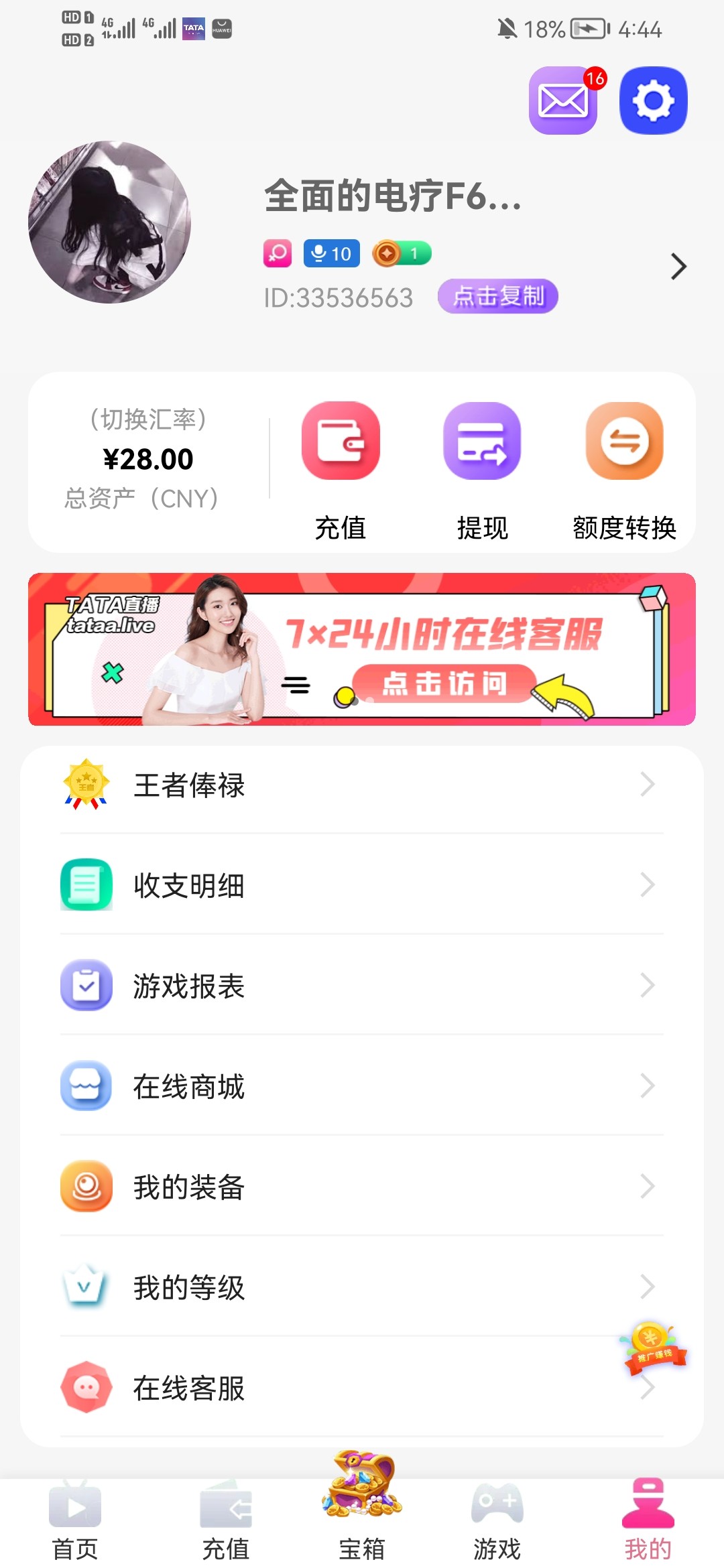The width and height of the screenshot is (724, 1568).
Task: Tap the profile avatar picture
Action: tap(109, 222)
